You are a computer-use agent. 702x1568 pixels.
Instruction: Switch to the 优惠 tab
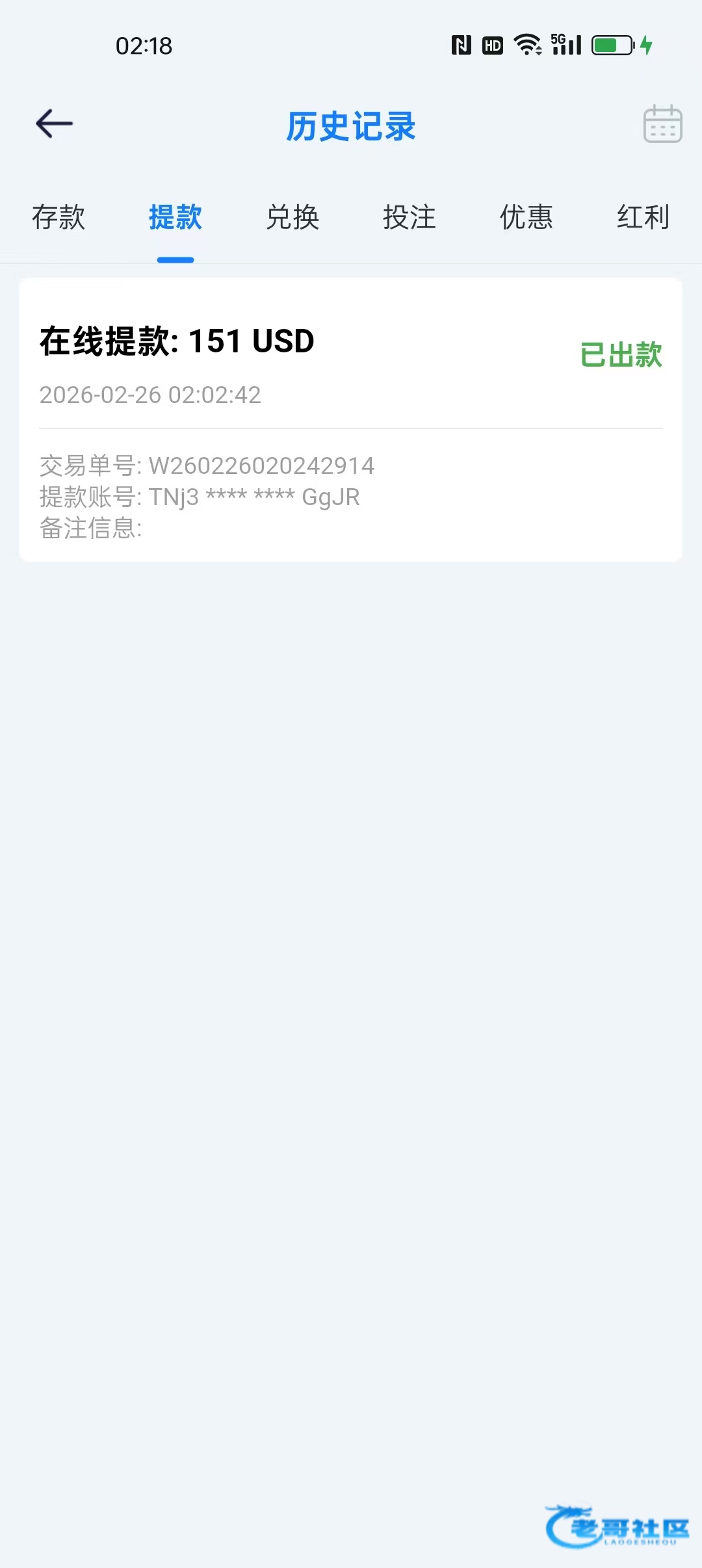(x=526, y=217)
